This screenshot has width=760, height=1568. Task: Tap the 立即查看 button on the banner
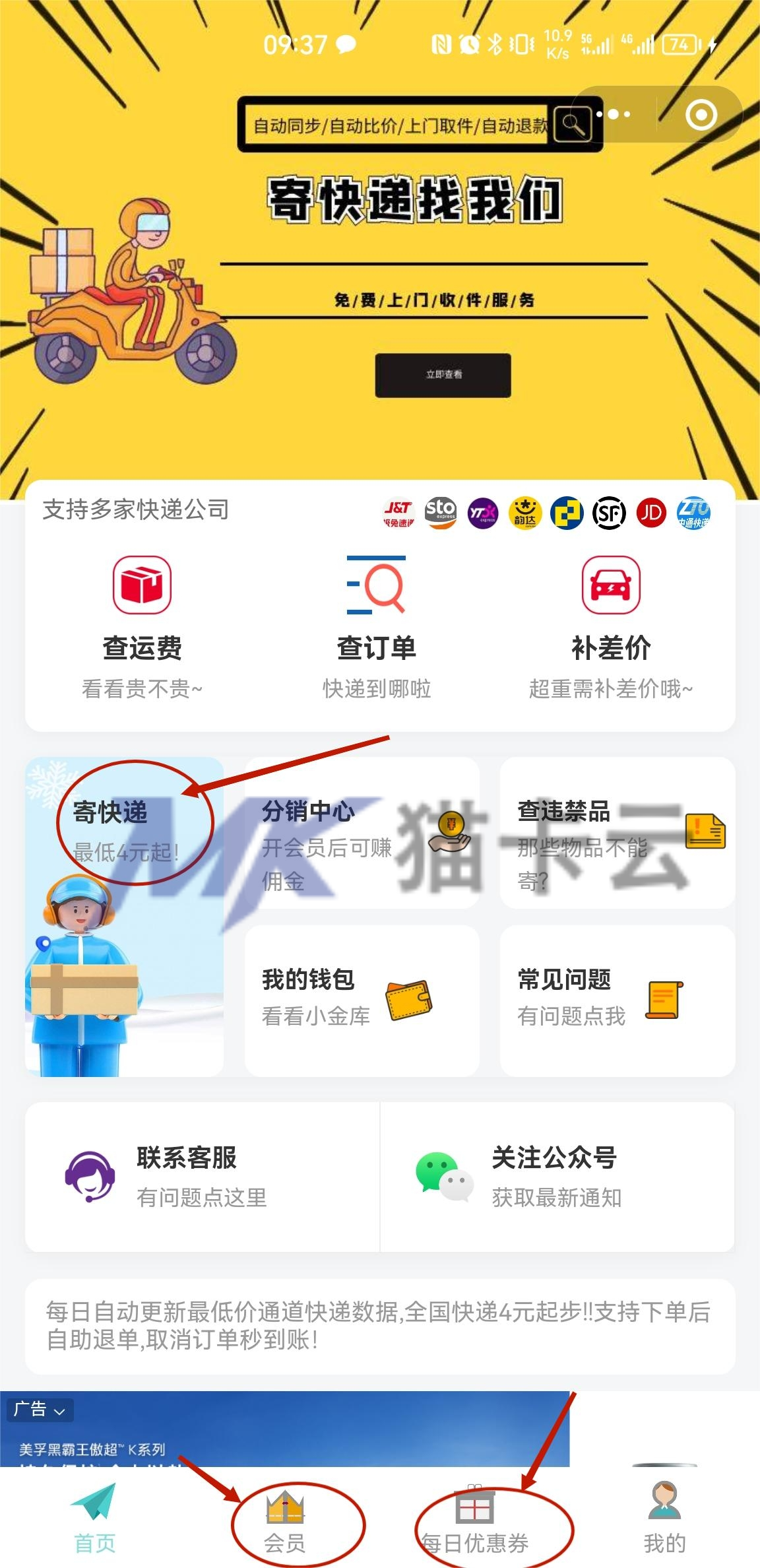click(443, 375)
